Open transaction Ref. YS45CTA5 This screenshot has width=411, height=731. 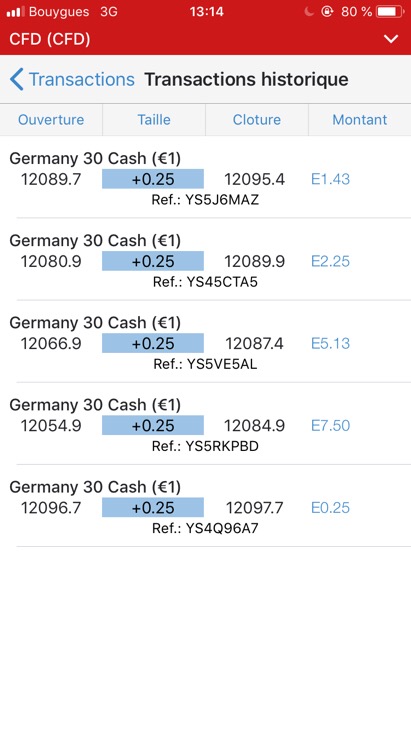click(x=206, y=260)
